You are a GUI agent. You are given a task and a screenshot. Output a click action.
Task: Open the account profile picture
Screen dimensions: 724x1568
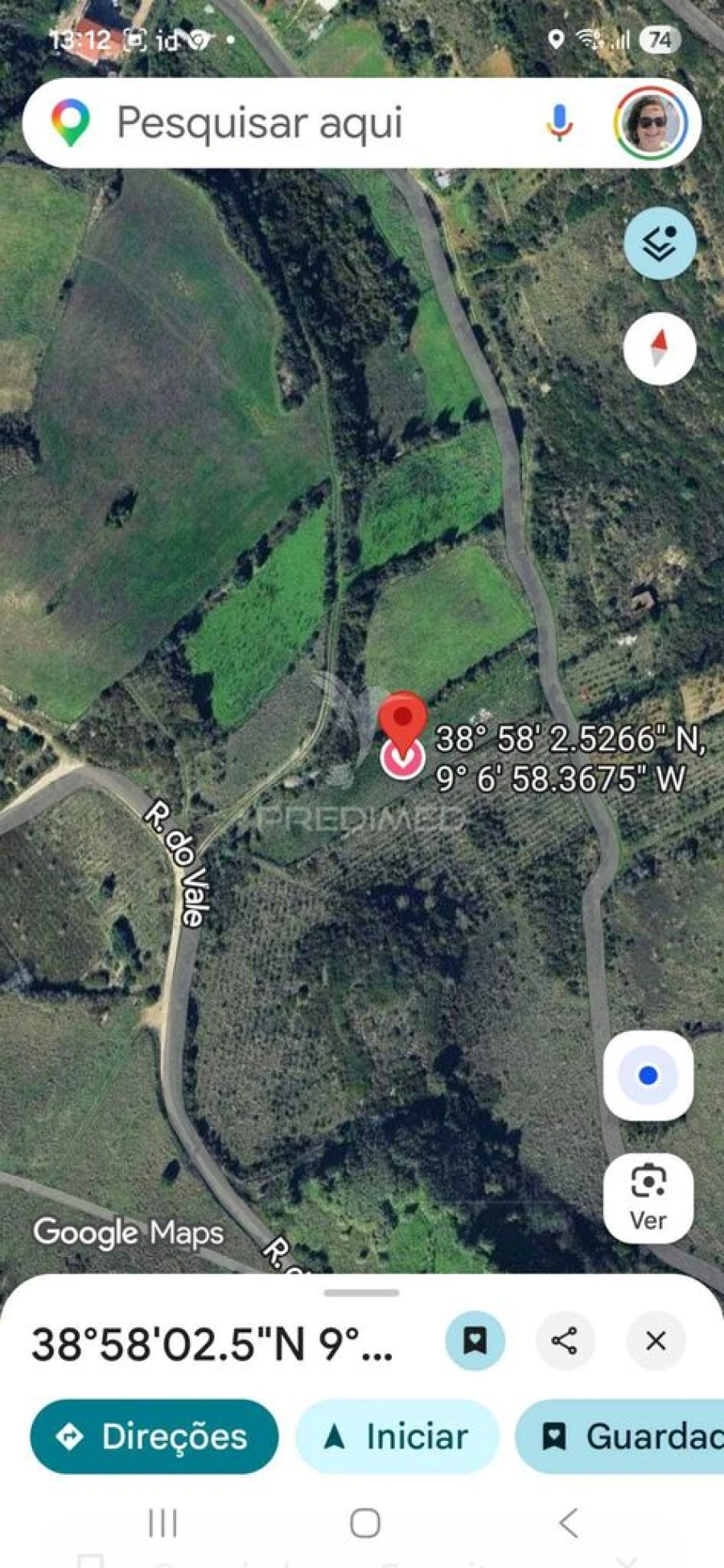coord(651,123)
